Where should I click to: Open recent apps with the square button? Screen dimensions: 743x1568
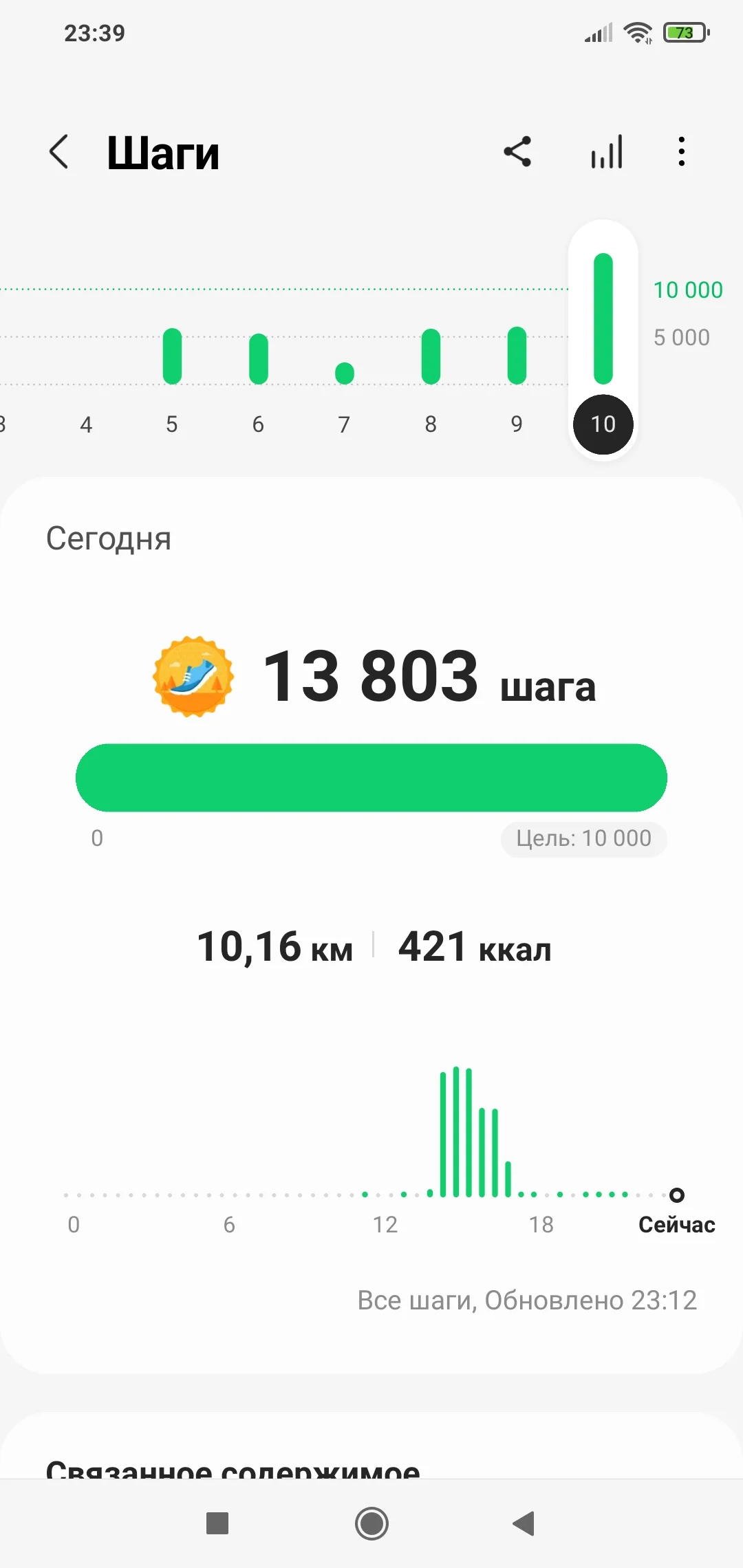(217, 1523)
